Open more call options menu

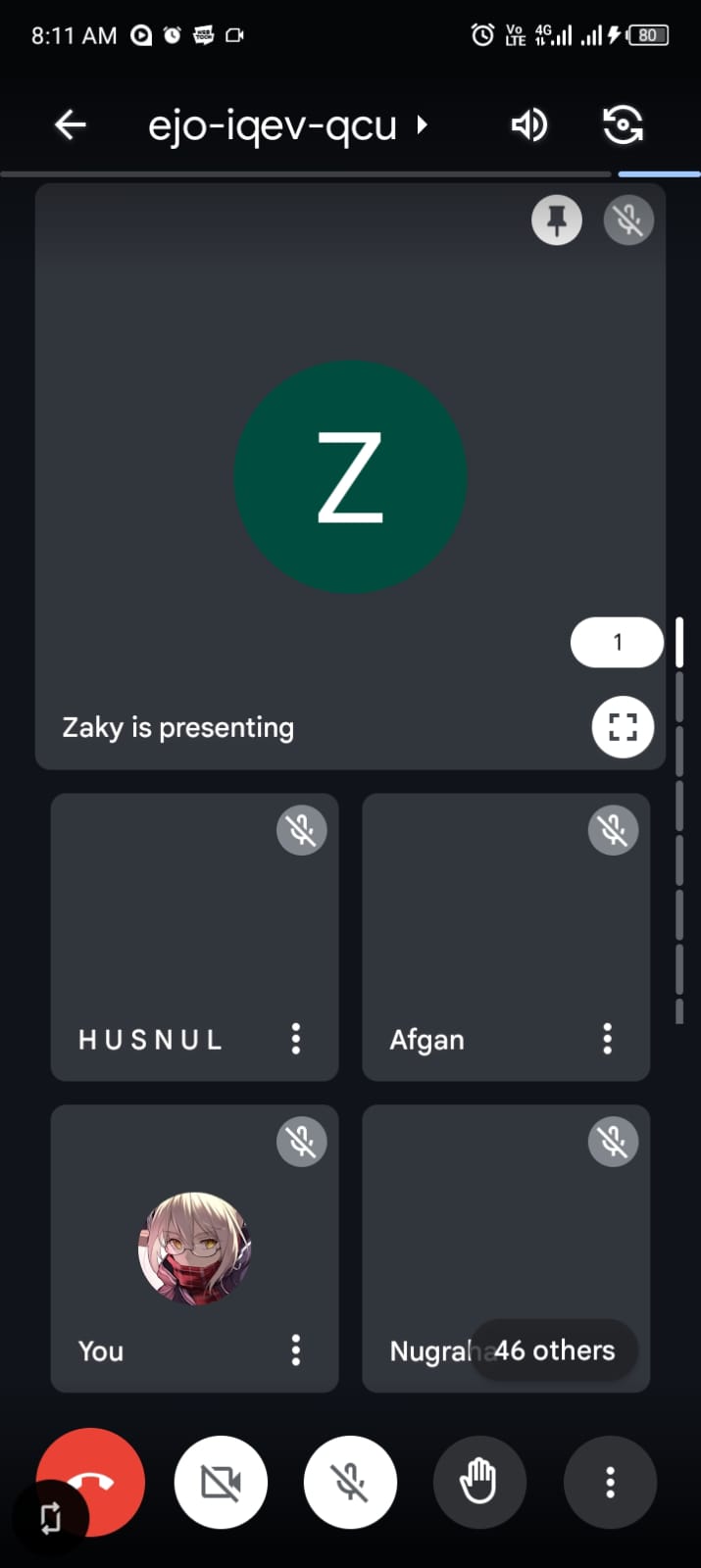pyautogui.click(x=609, y=1483)
